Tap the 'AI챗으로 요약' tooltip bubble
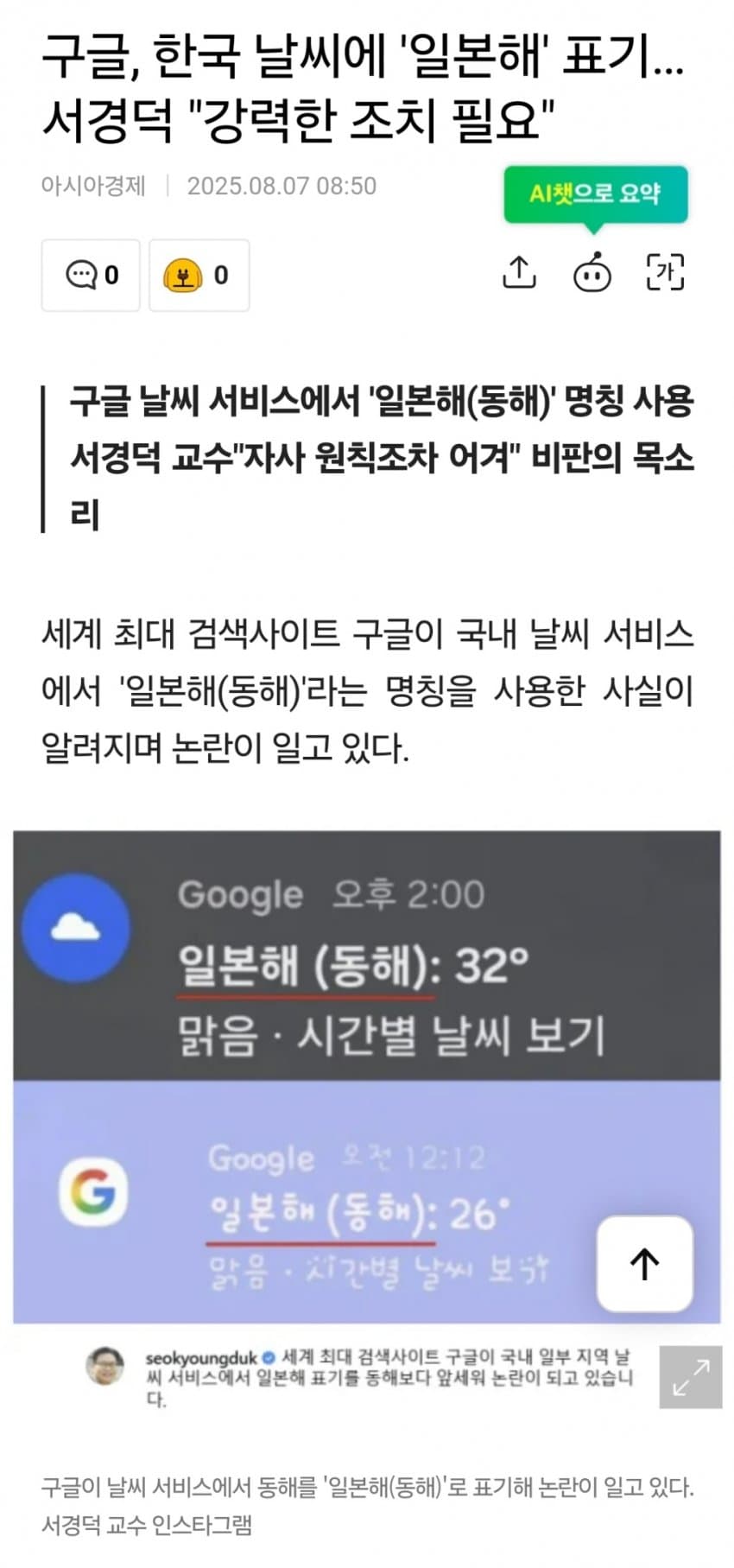Image resolution: width=734 pixels, height=1568 pixels. pyautogui.click(x=595, y=194)
